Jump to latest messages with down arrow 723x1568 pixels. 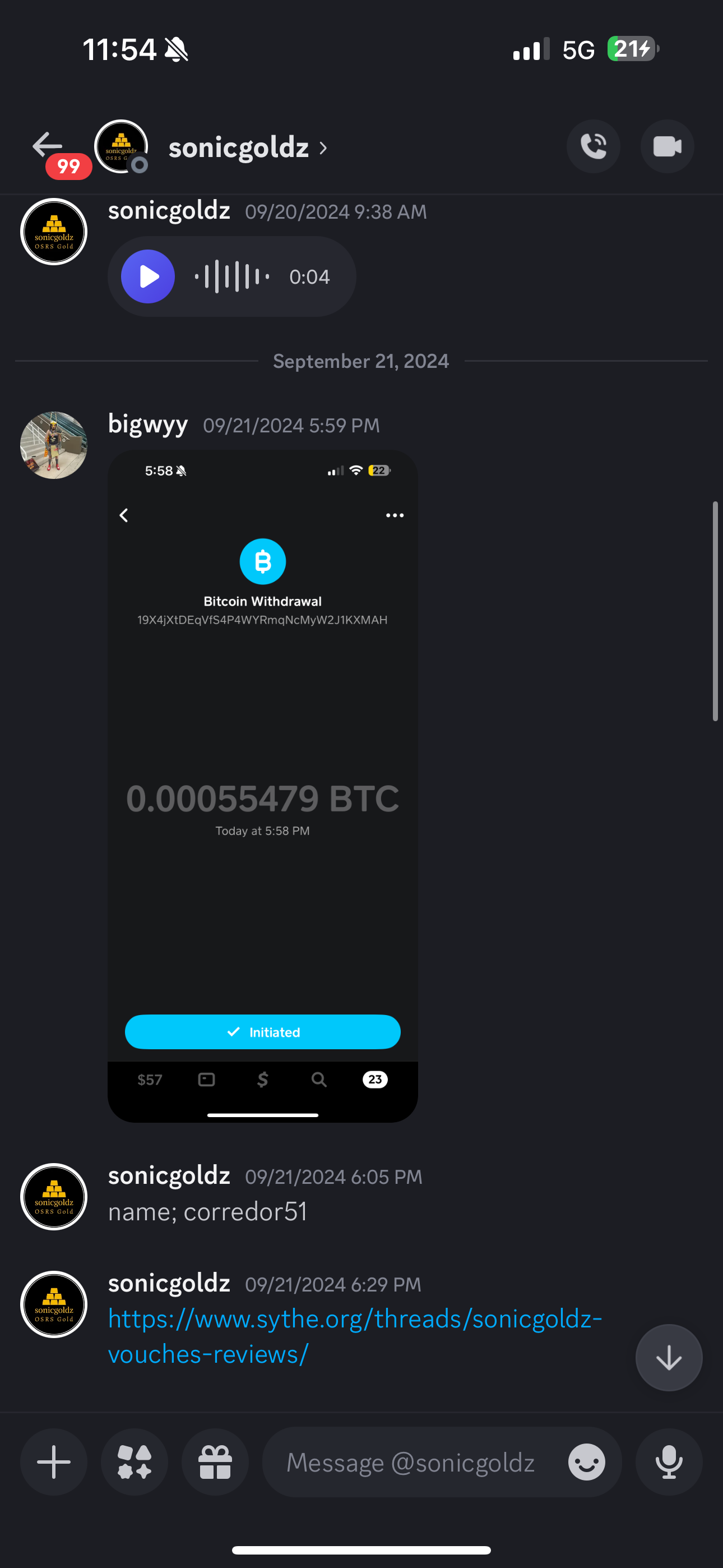tap(669, 1357)
